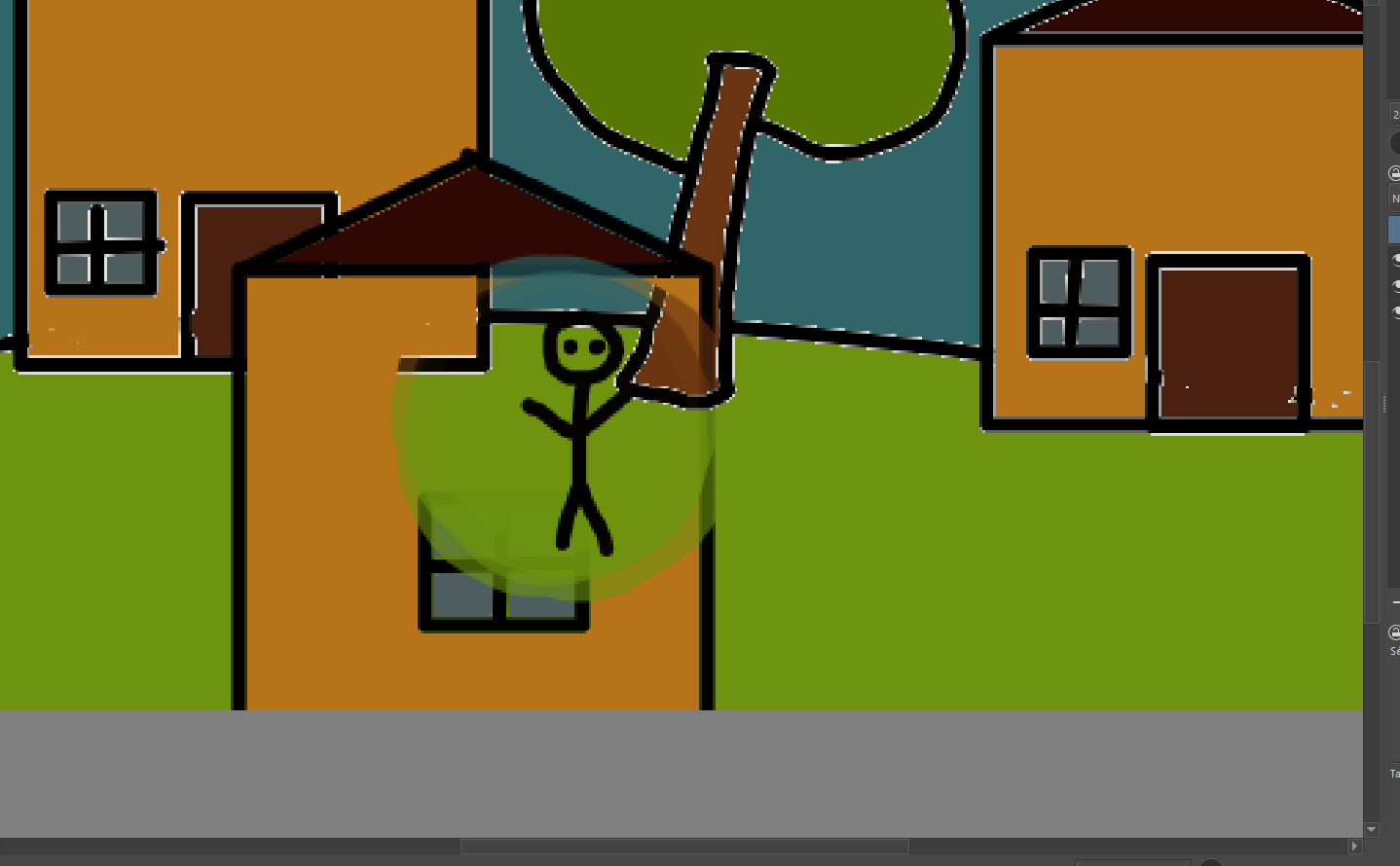Click the horizontal scrollbar thumb
Viewport: 1400px width, 866px height.
click(683, 847)
